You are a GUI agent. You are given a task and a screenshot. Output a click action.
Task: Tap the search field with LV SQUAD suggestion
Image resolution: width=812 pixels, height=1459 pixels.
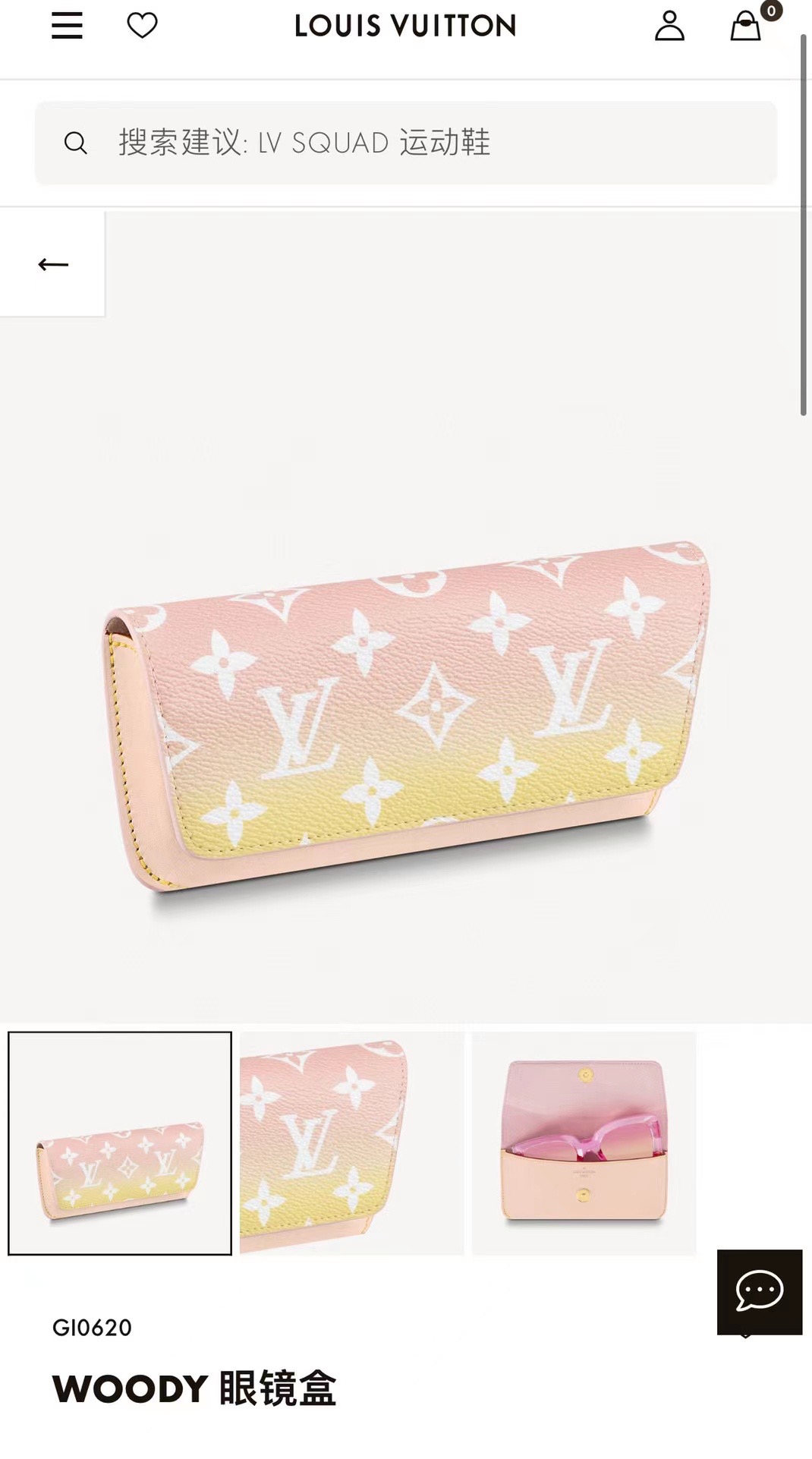tap(406, 143)
